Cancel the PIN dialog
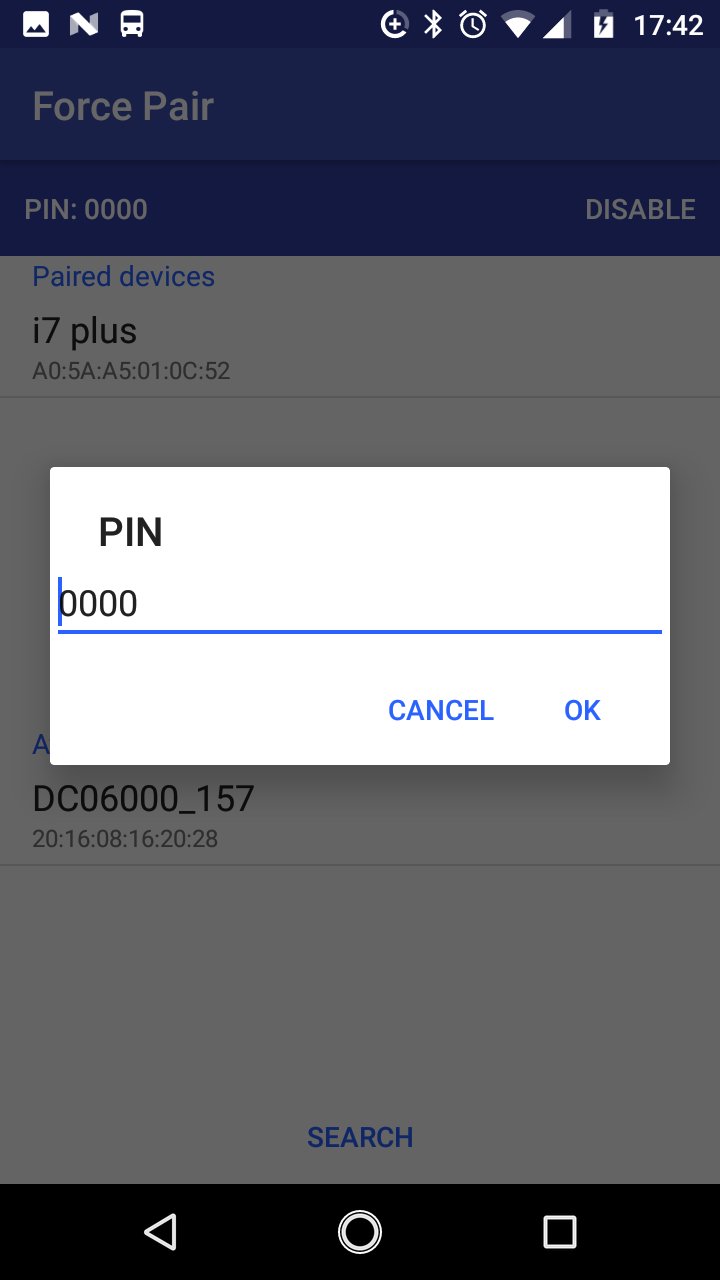 pyautogui.click(x=441, y=710)
